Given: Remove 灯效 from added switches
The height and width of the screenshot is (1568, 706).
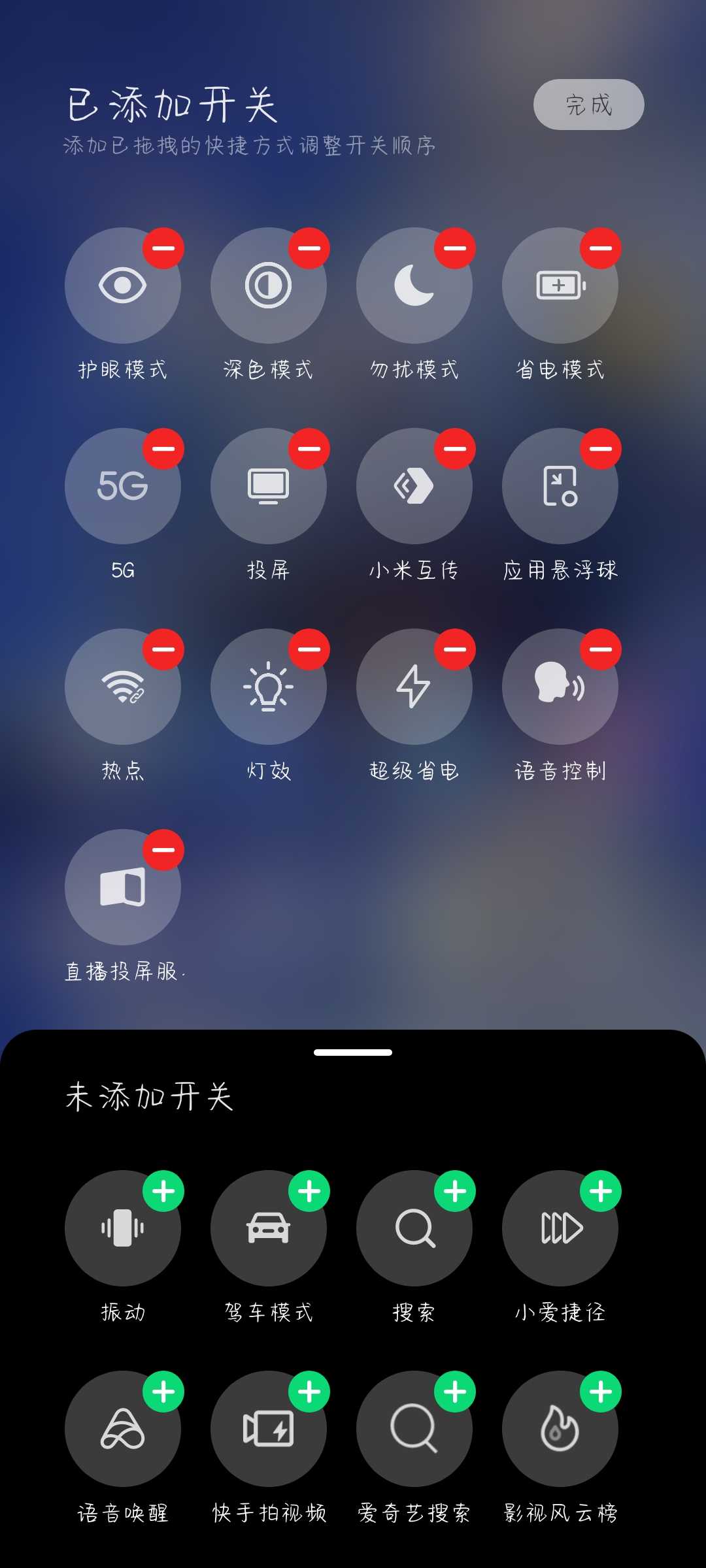Looking at the screenshot, I should tap(309, 649).
